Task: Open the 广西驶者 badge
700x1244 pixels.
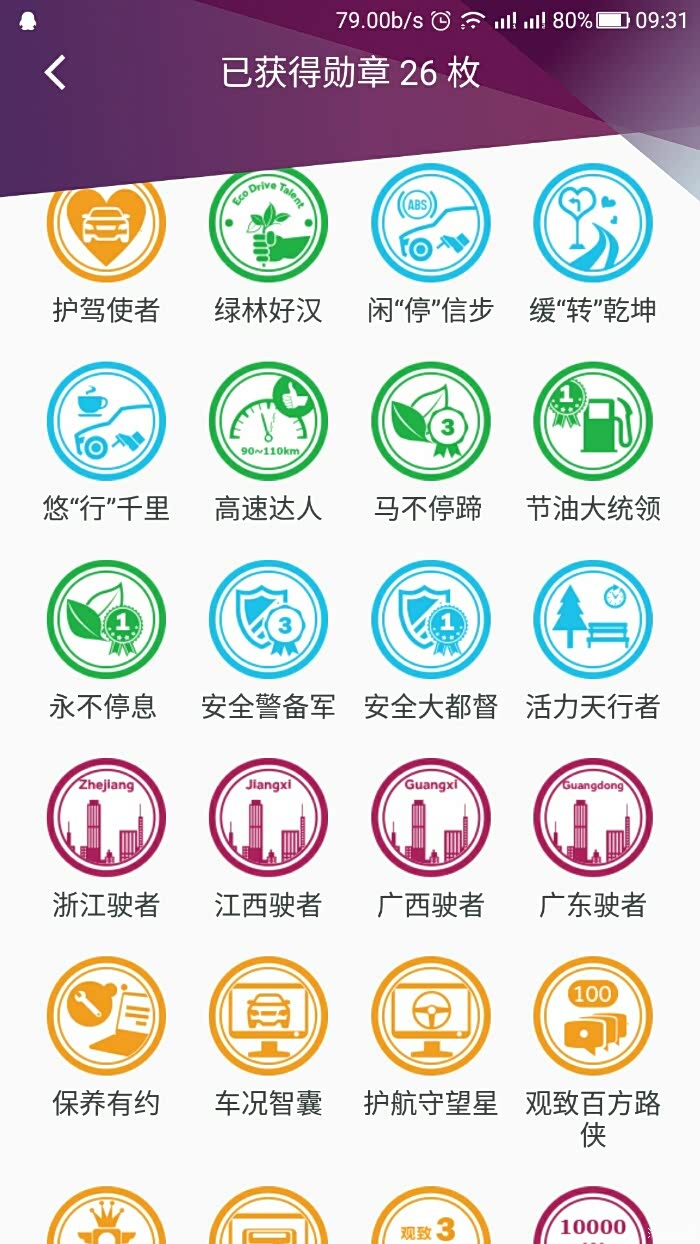Action: 431,818
